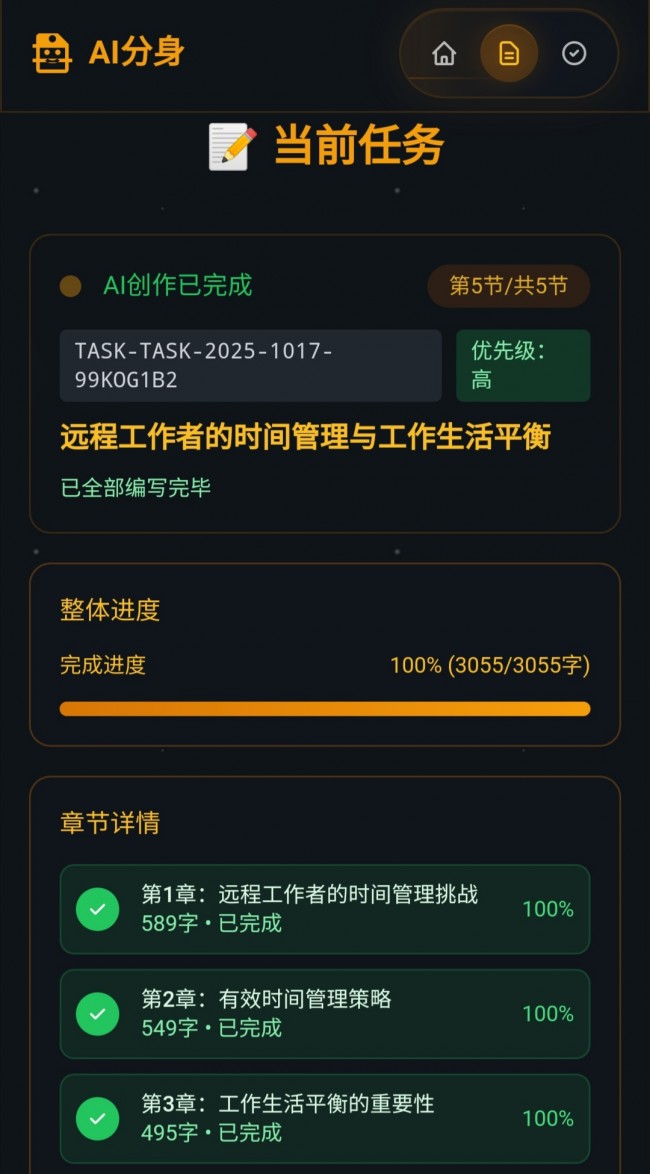
Task: Open chapter 3 工作生活平衡的重要性
Action: pyautogui.click(x=324, y=1118)
